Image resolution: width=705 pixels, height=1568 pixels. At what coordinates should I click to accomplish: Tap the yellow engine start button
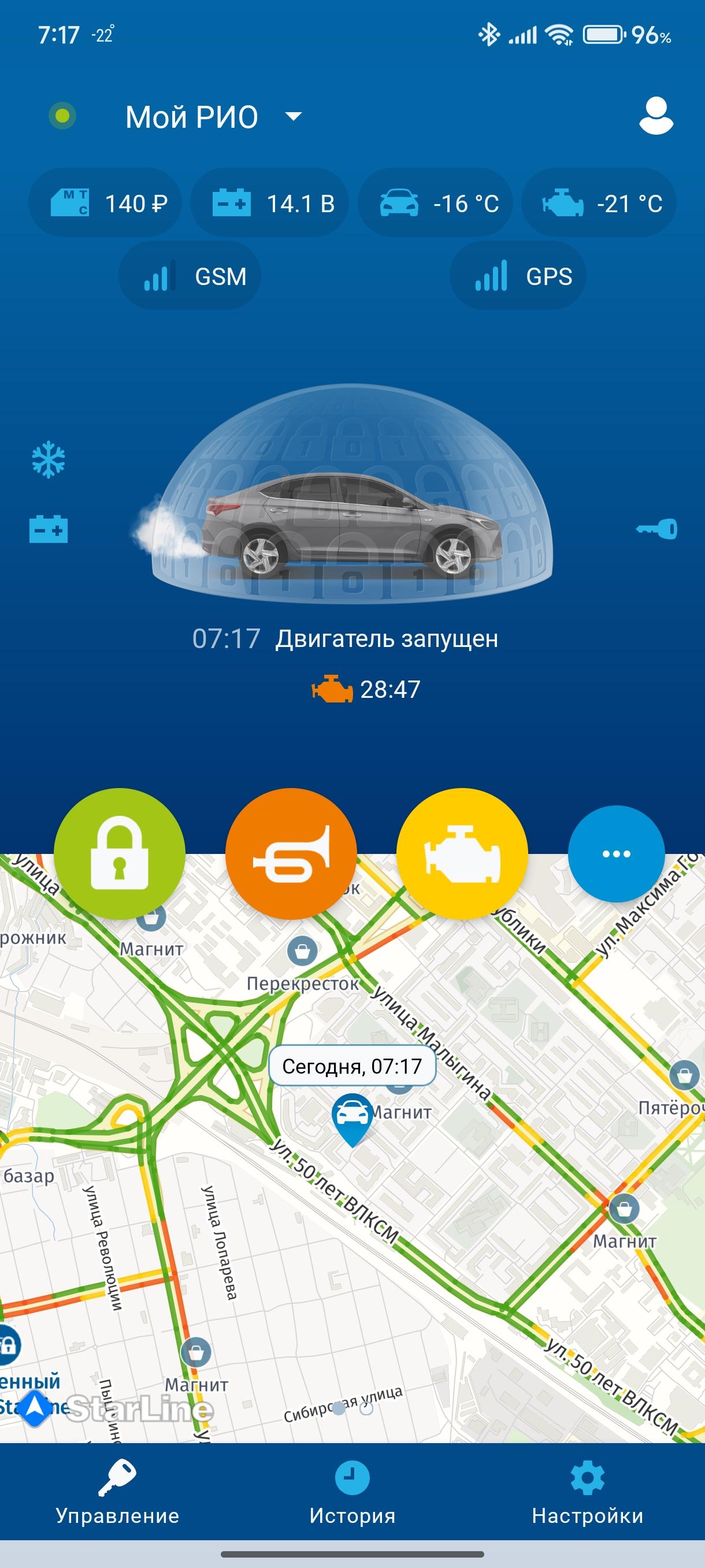[462, 853]
